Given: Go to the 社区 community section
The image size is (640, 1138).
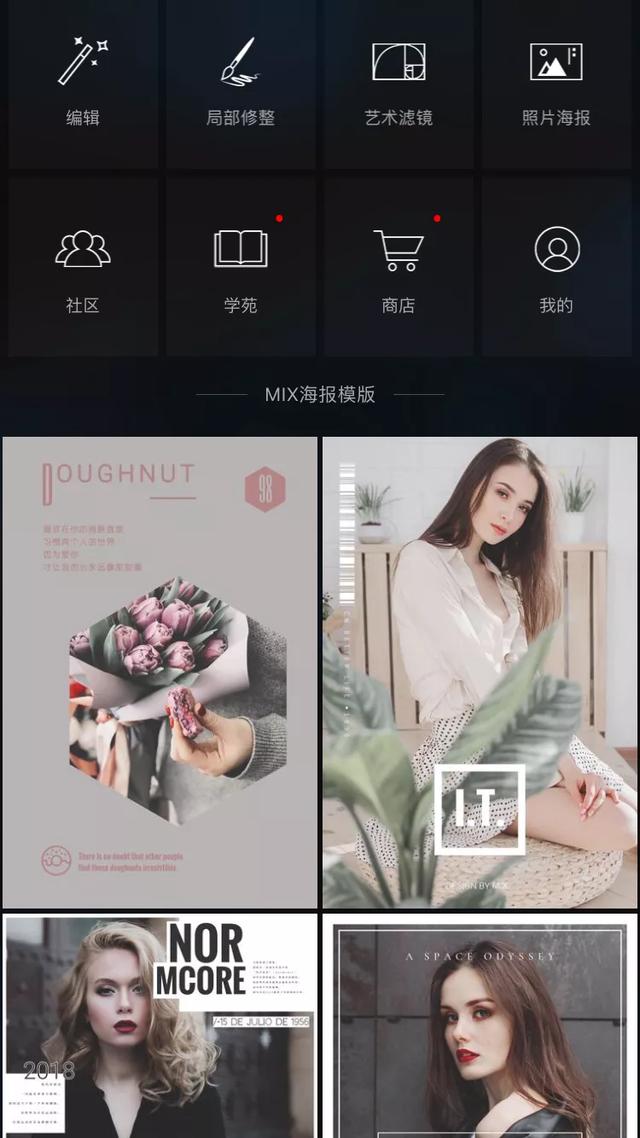Looking at the screenshot, I should 83,268.
